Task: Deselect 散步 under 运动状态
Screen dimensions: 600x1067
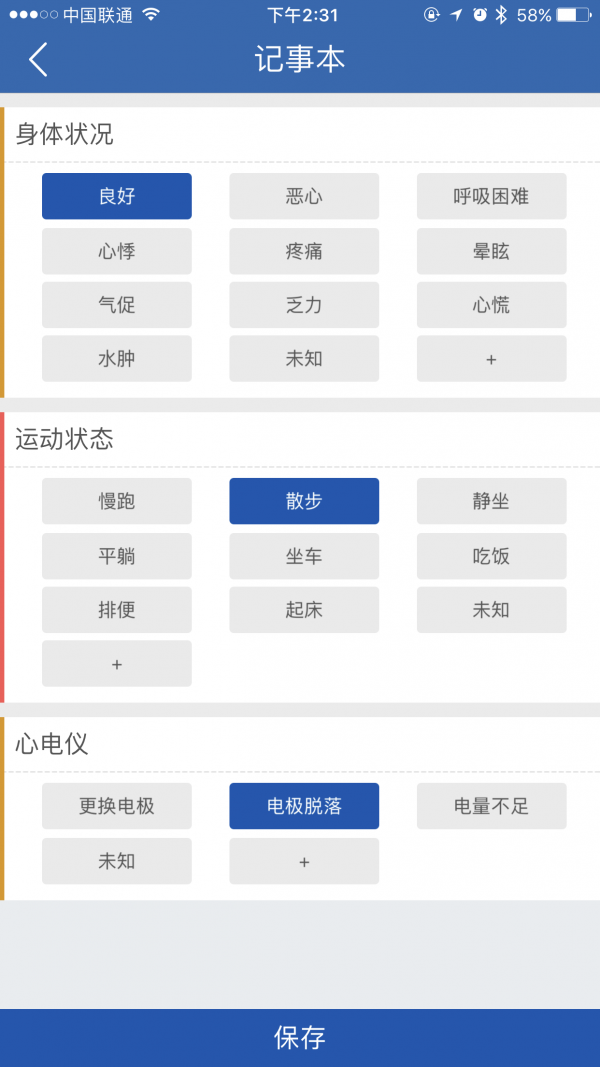Action: (304, 501)
